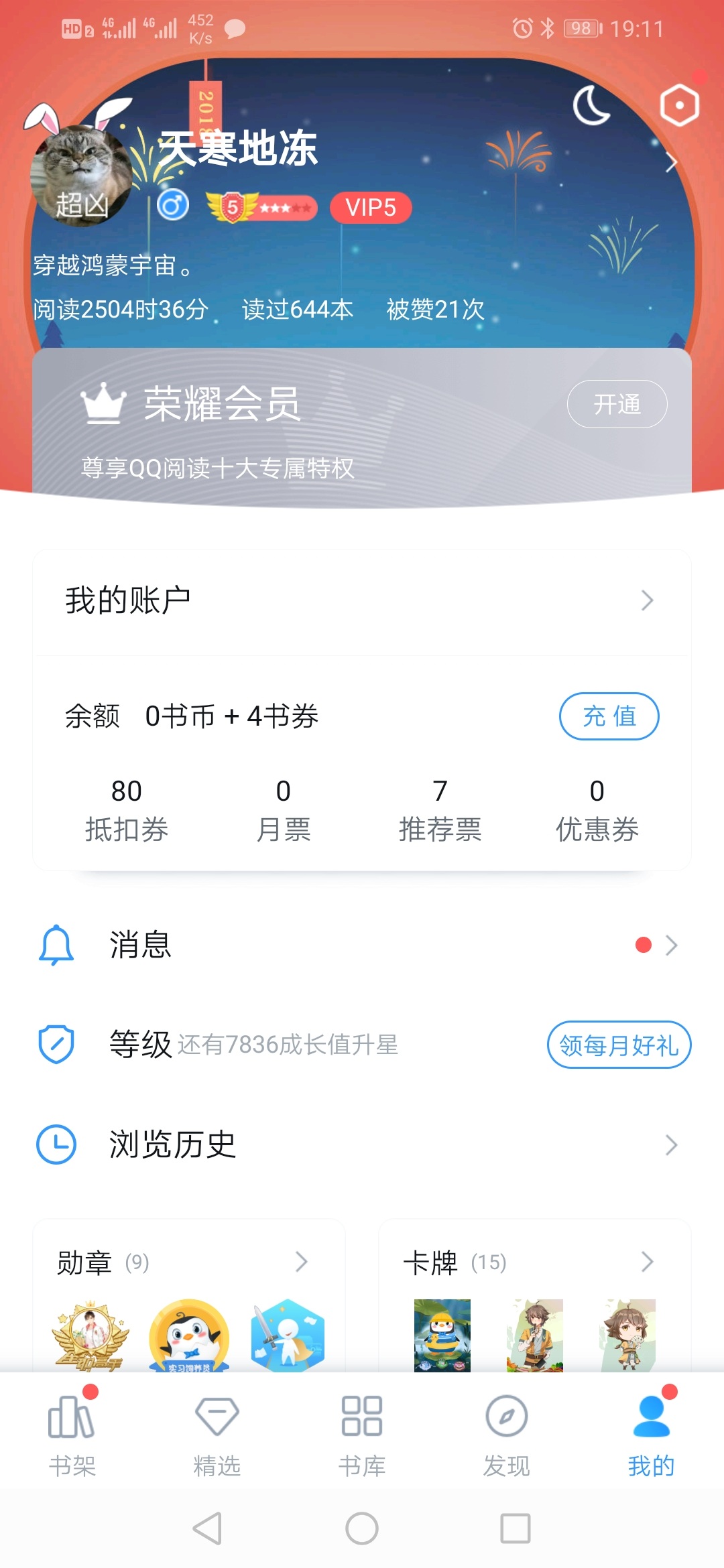Toggle night mode with the moon icon
The height and width of the screenshot is (1568, 724).
(x=591, y=106)
